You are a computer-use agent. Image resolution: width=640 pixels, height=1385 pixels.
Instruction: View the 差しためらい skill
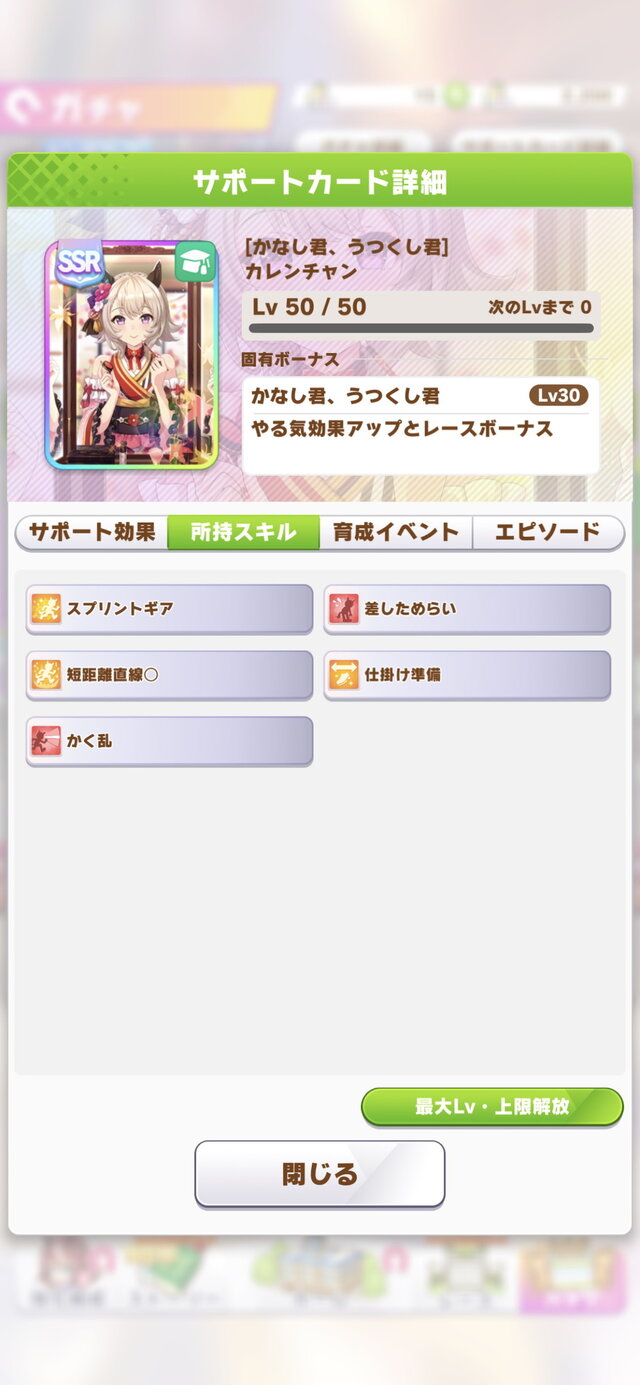(467, 608)
